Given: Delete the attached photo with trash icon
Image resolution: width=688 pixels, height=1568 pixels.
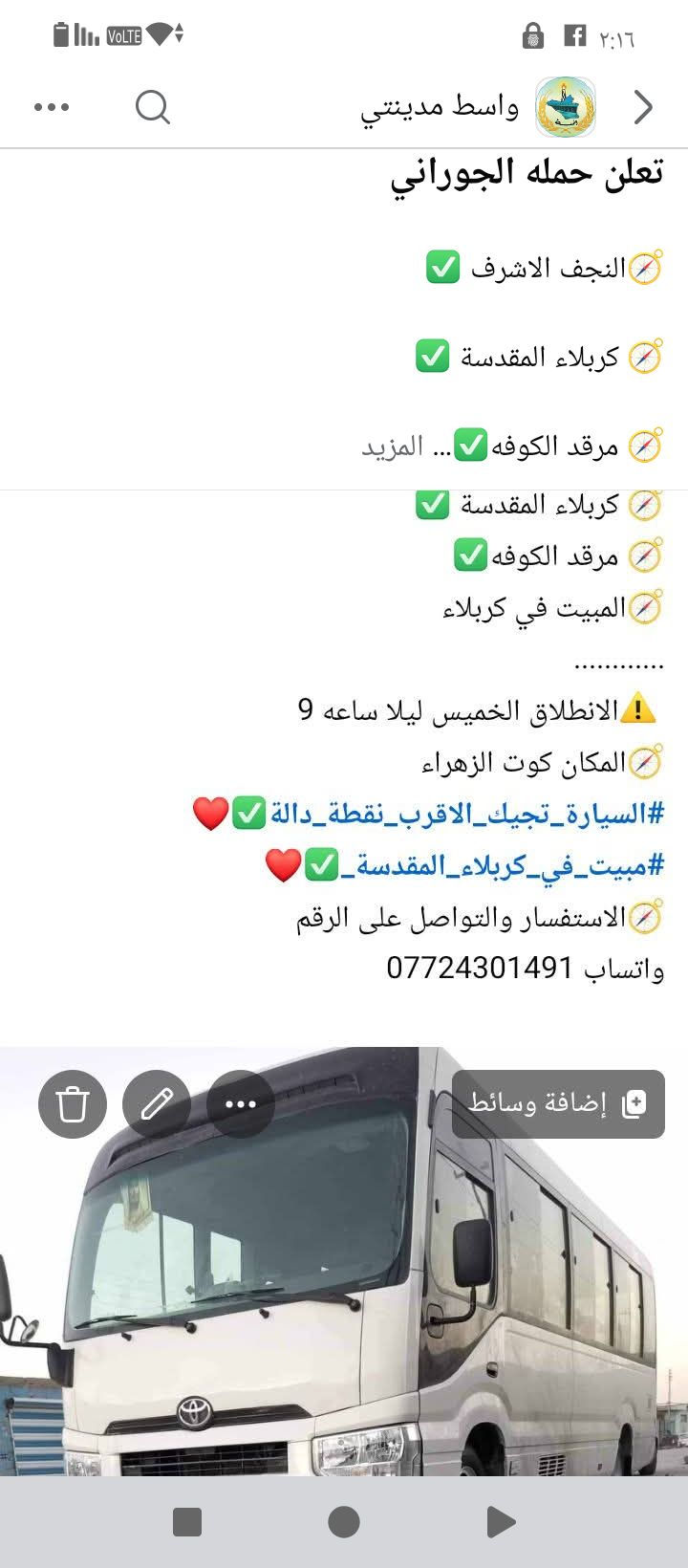Looking at the screenshot, I should point(73,1104).
